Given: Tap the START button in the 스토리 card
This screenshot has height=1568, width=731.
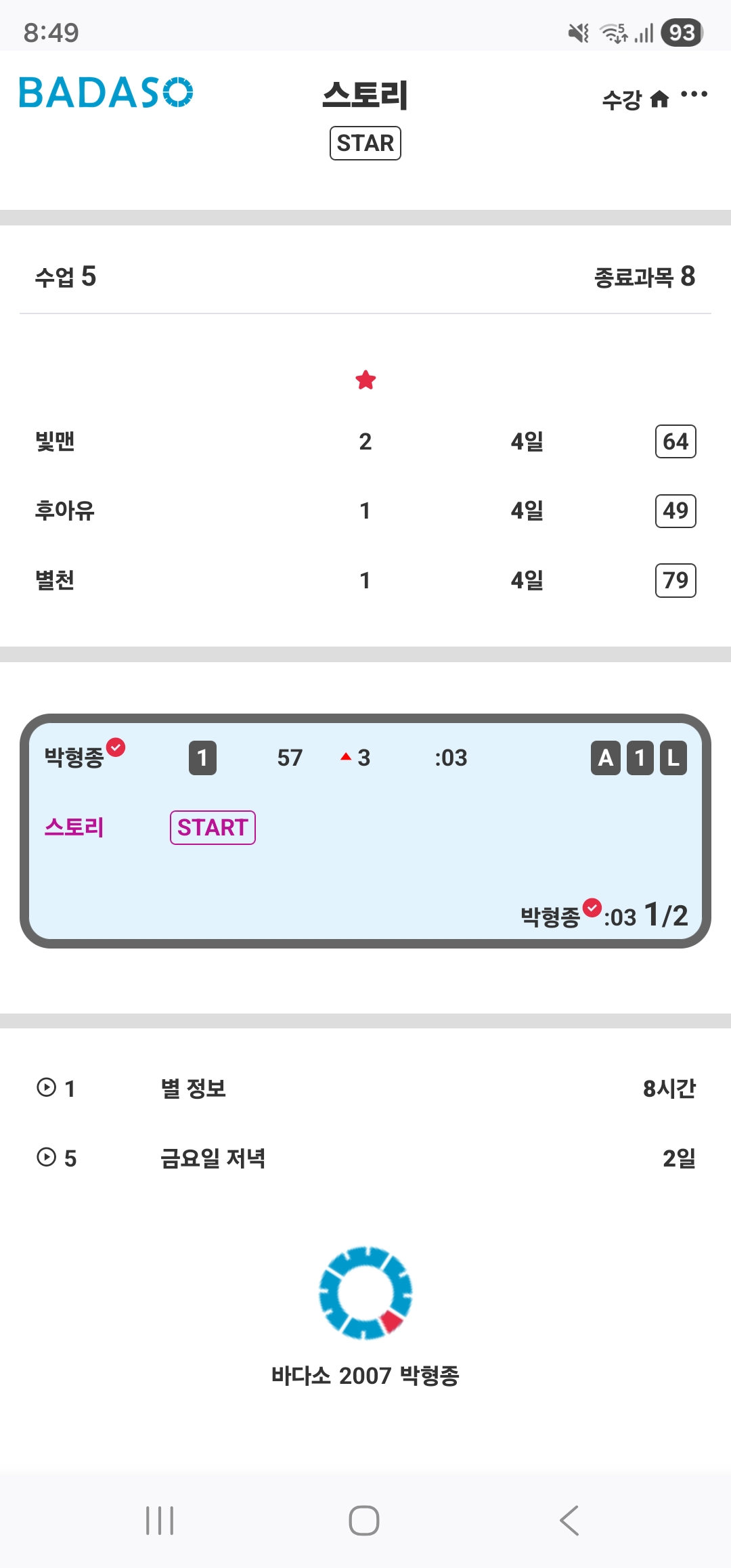Looking at the screenshot, I should pos(213,827).
